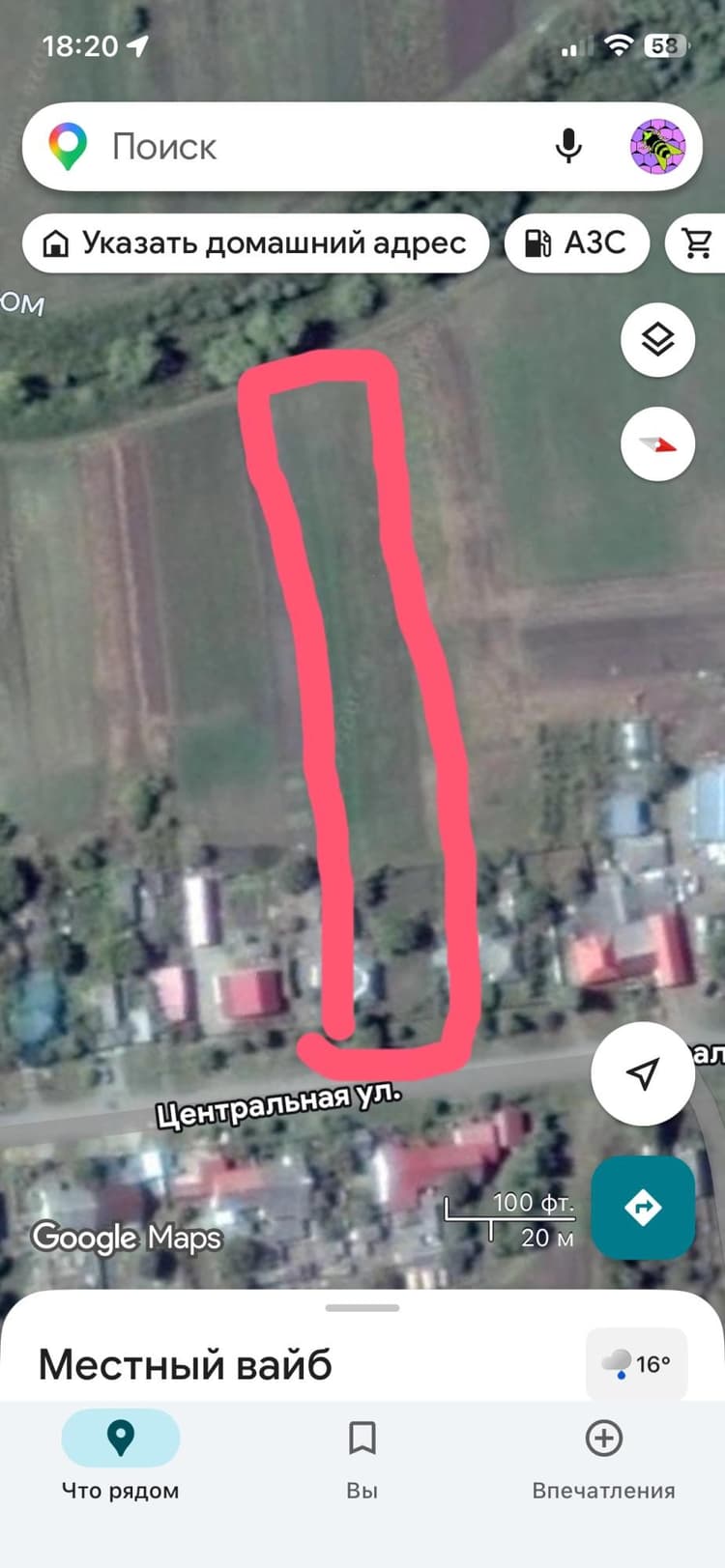This screenshot has height=1568, width=725.
Task: Open directions with the route button
Action: pyautogui.click(x=643, y=1208)
